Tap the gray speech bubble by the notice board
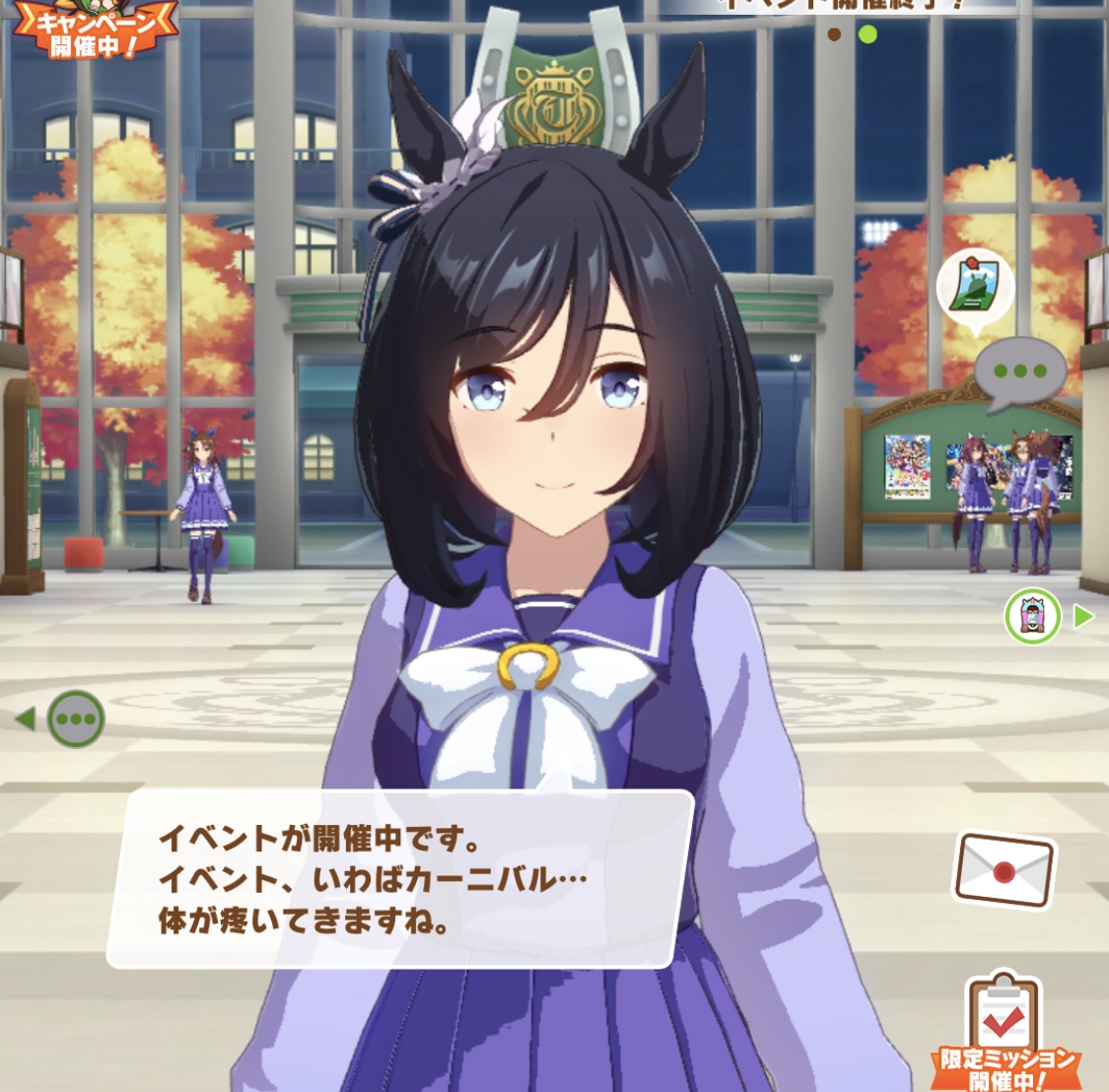This screenshot has width=1109, height=1092. [x=1020, y=374]
